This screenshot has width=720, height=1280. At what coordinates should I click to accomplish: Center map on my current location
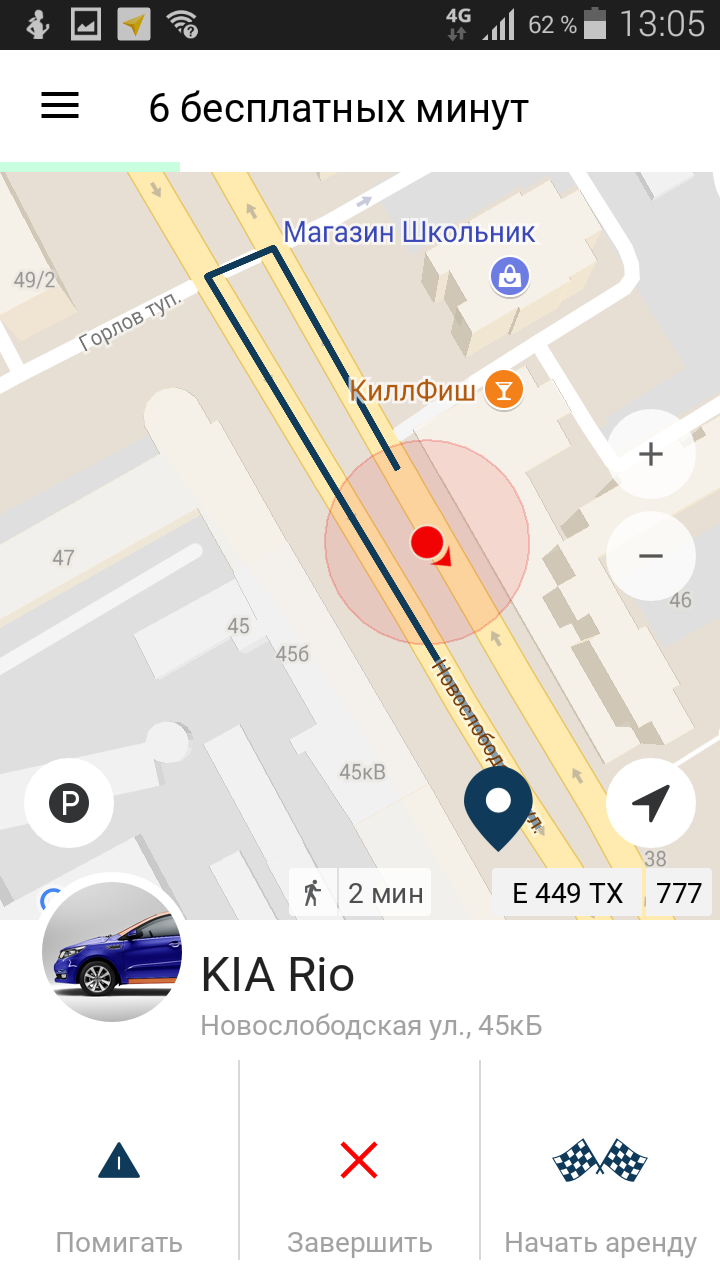point(651,803)
